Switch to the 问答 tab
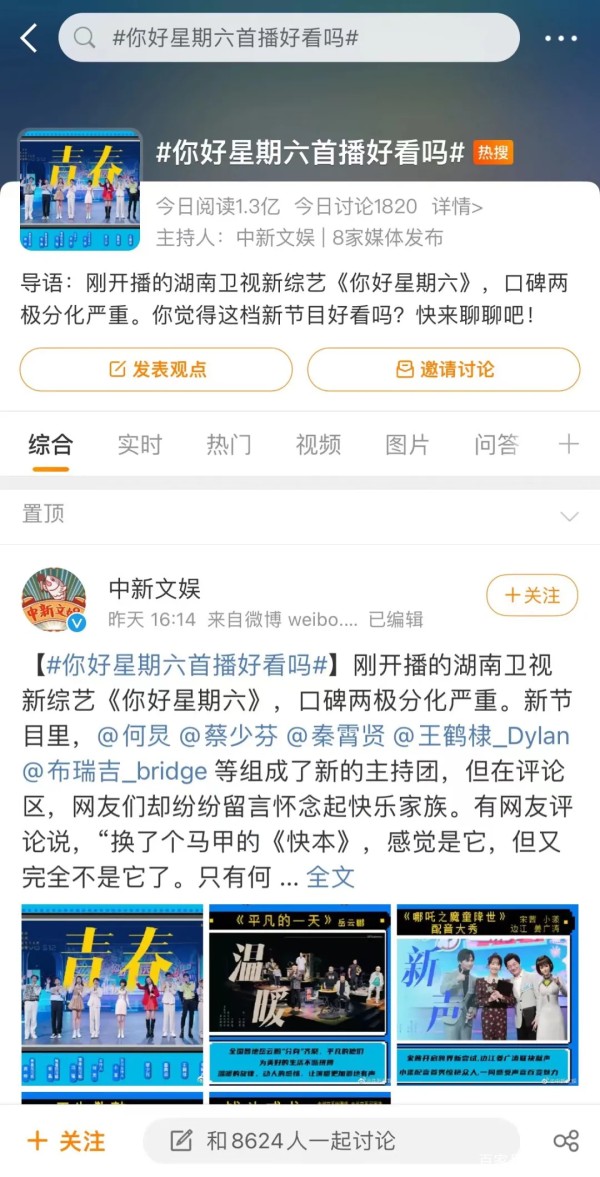The image size is (600, 1177). (x=496, y=444)
